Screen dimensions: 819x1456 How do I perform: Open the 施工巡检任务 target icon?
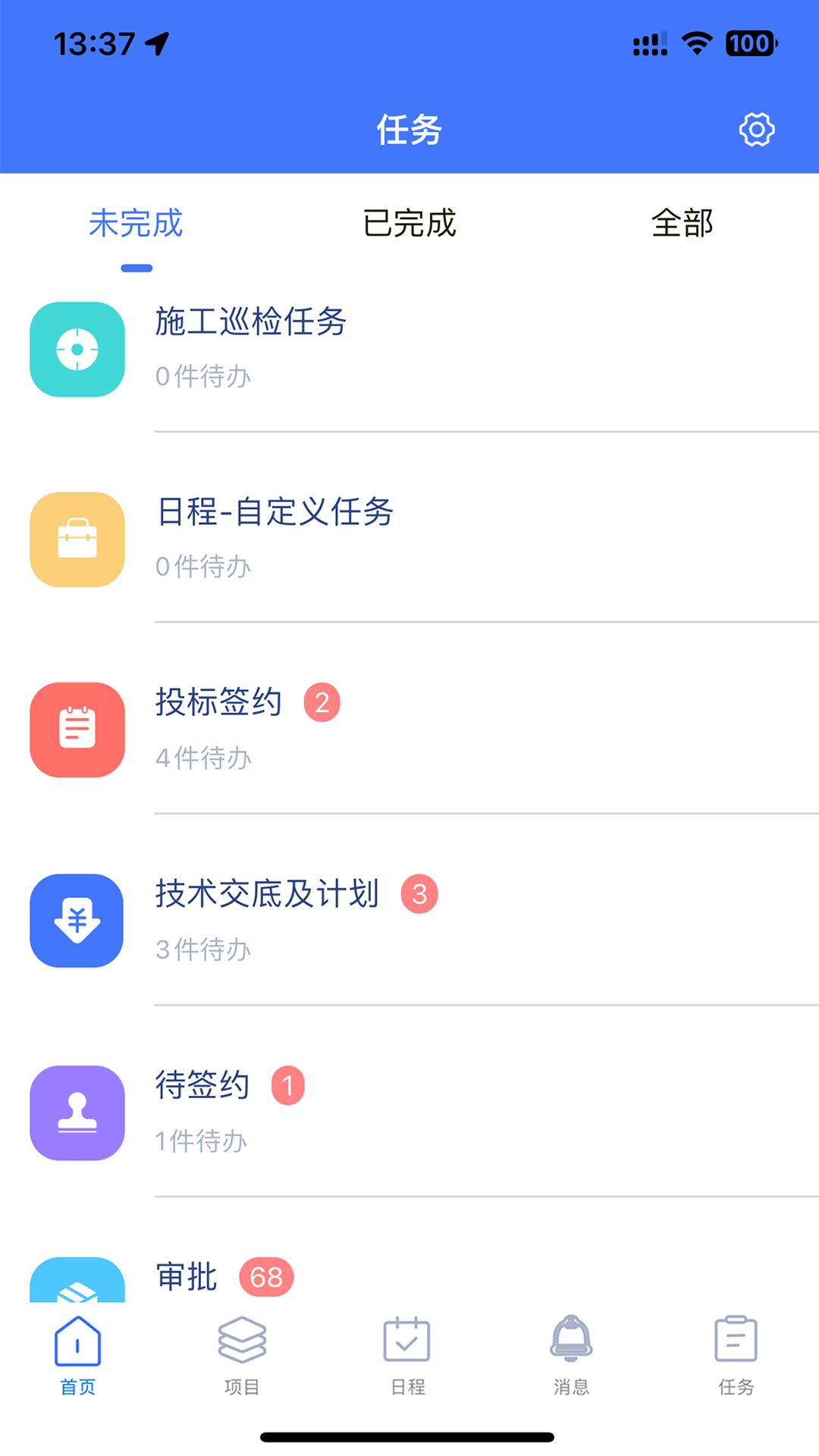coord(77,350)
